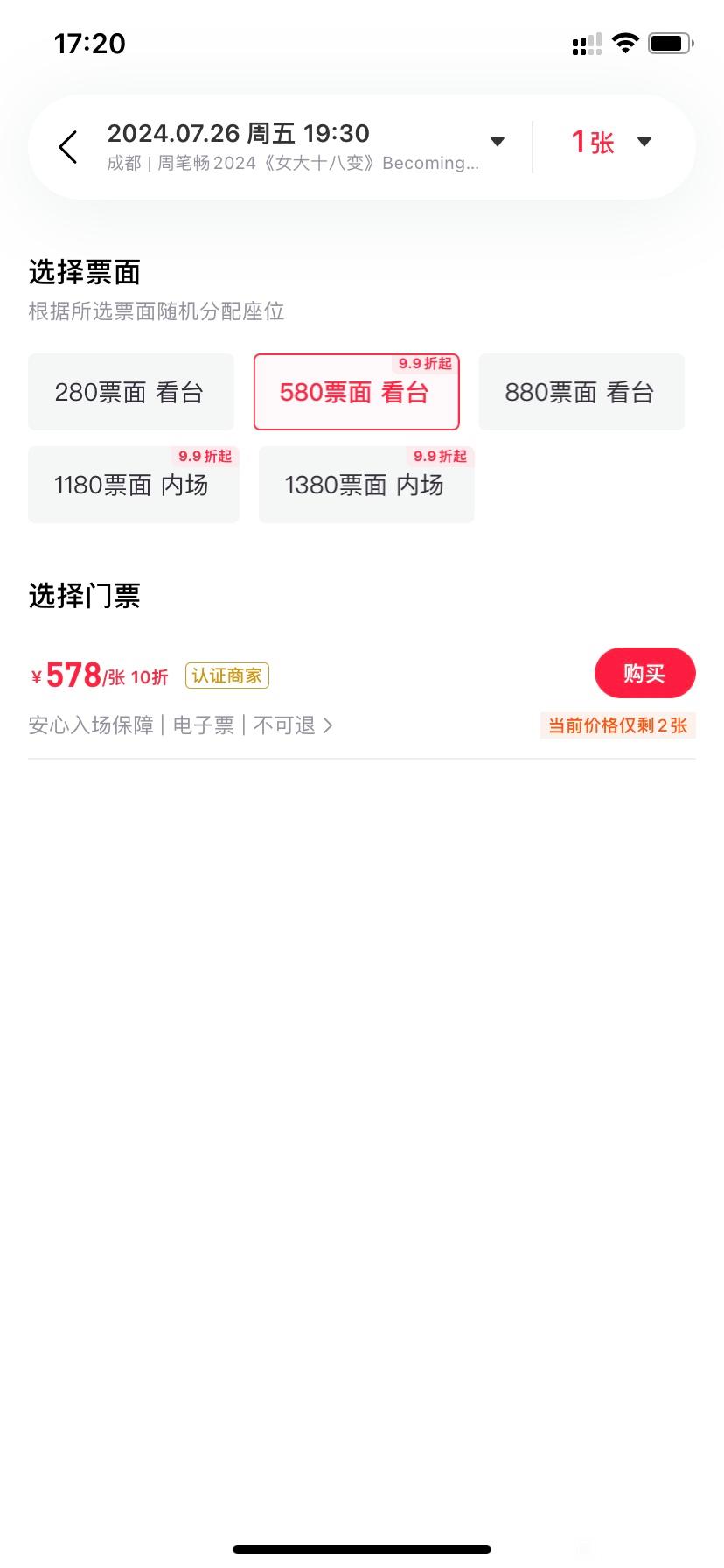Select the 280票面 看台 option
Image resolution: width=724 pixels, height=1568 pixels.
pyautogui.click(x=131, y=392)
